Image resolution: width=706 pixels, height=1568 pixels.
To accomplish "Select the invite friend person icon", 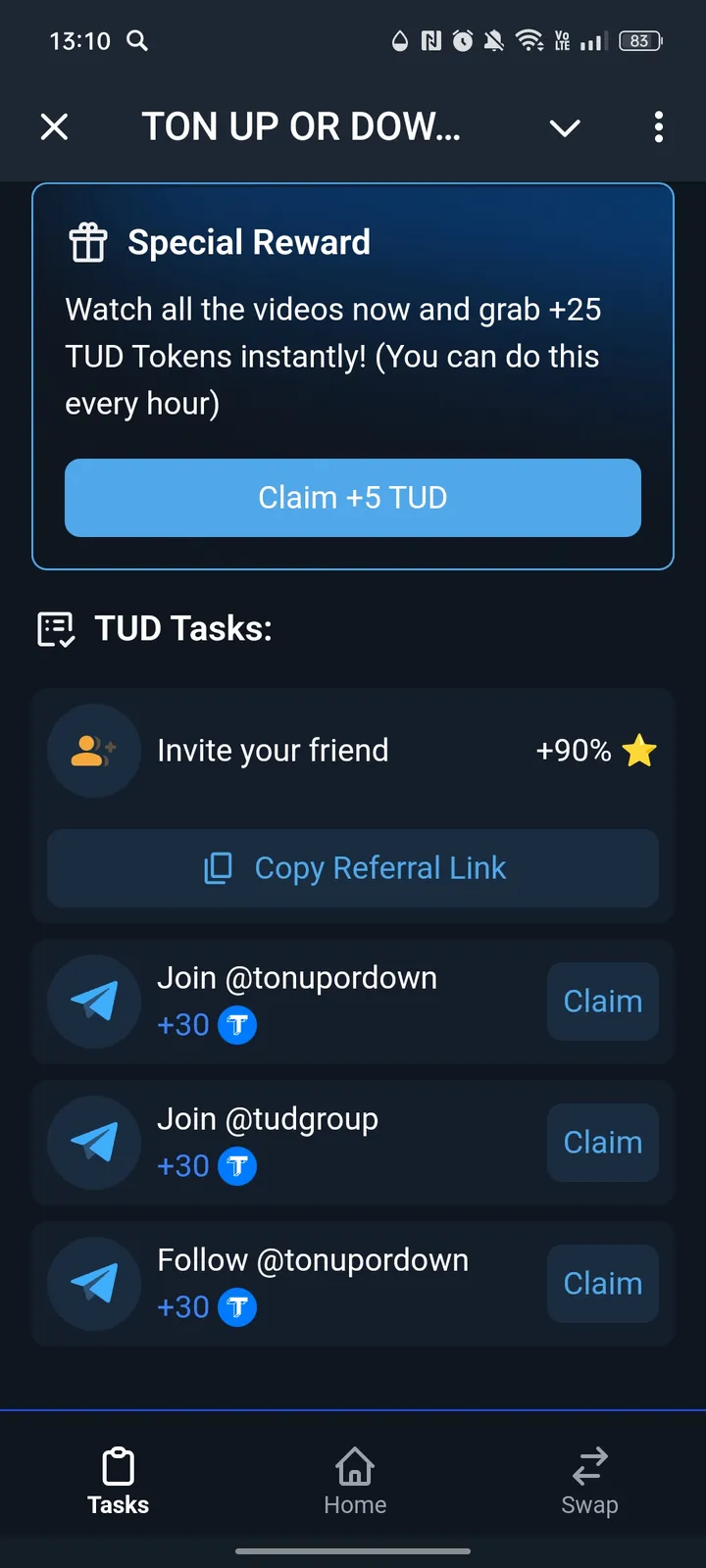I will pos(93,750).
